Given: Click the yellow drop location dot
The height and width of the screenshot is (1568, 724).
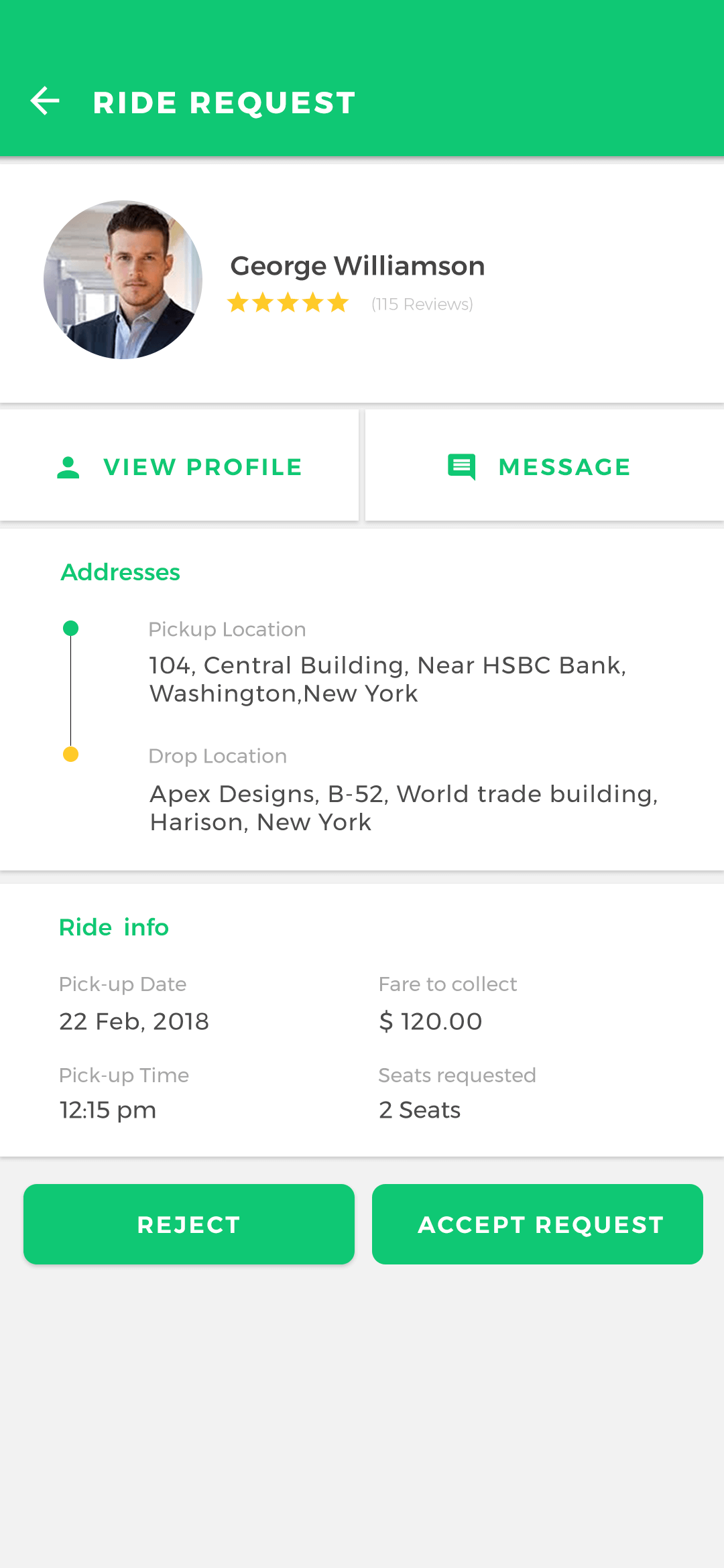Looking at the screenshot, I should tap(71, 753).
